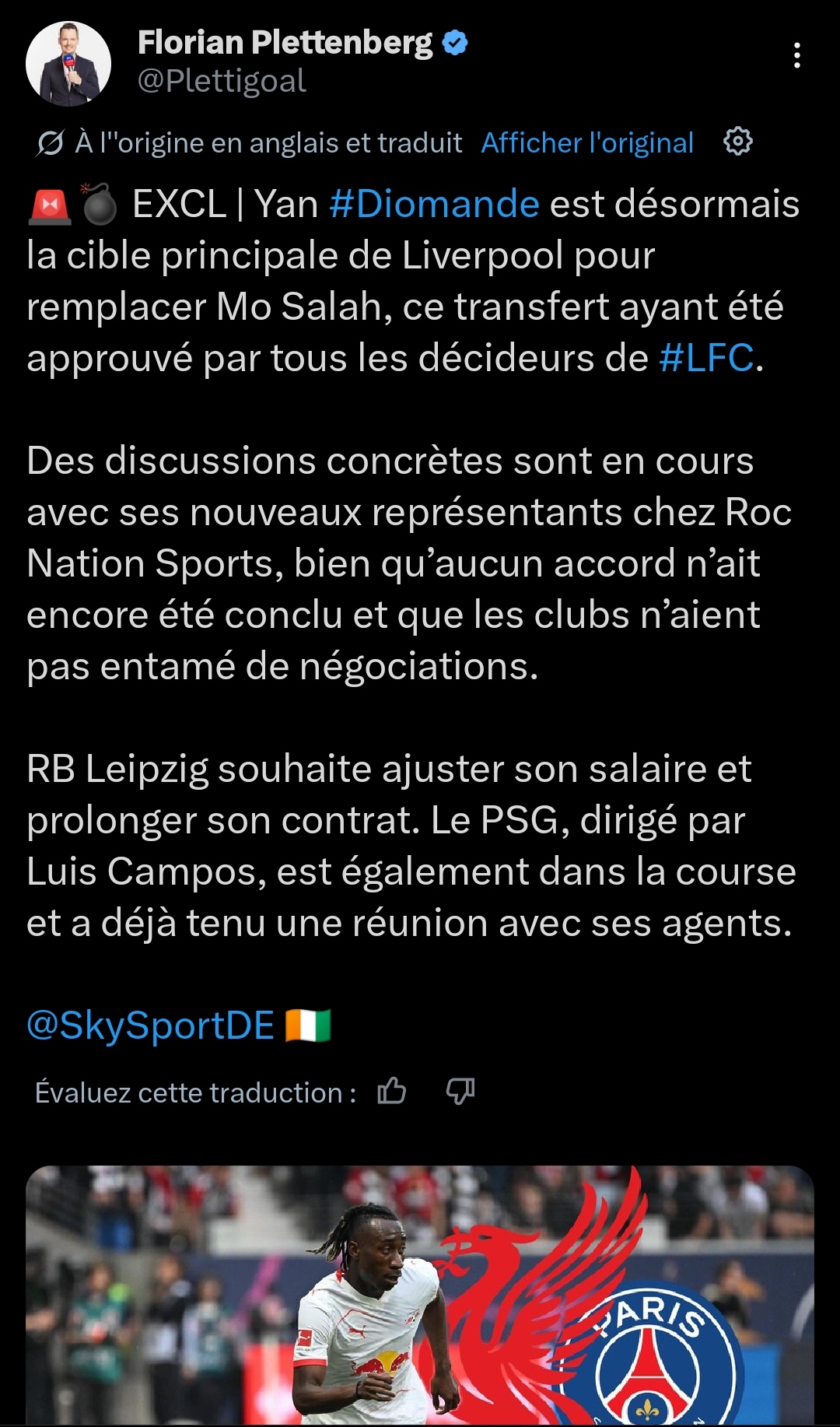840x1427 pixels.
Task: Rate translation with thumbs down
Action: coord(460,1092)
